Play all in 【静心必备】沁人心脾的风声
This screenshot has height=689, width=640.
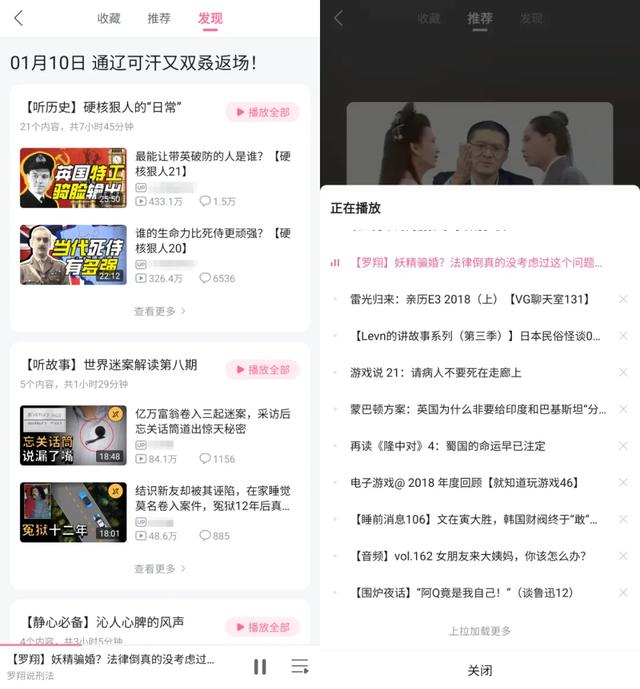[x=262, y=627]
